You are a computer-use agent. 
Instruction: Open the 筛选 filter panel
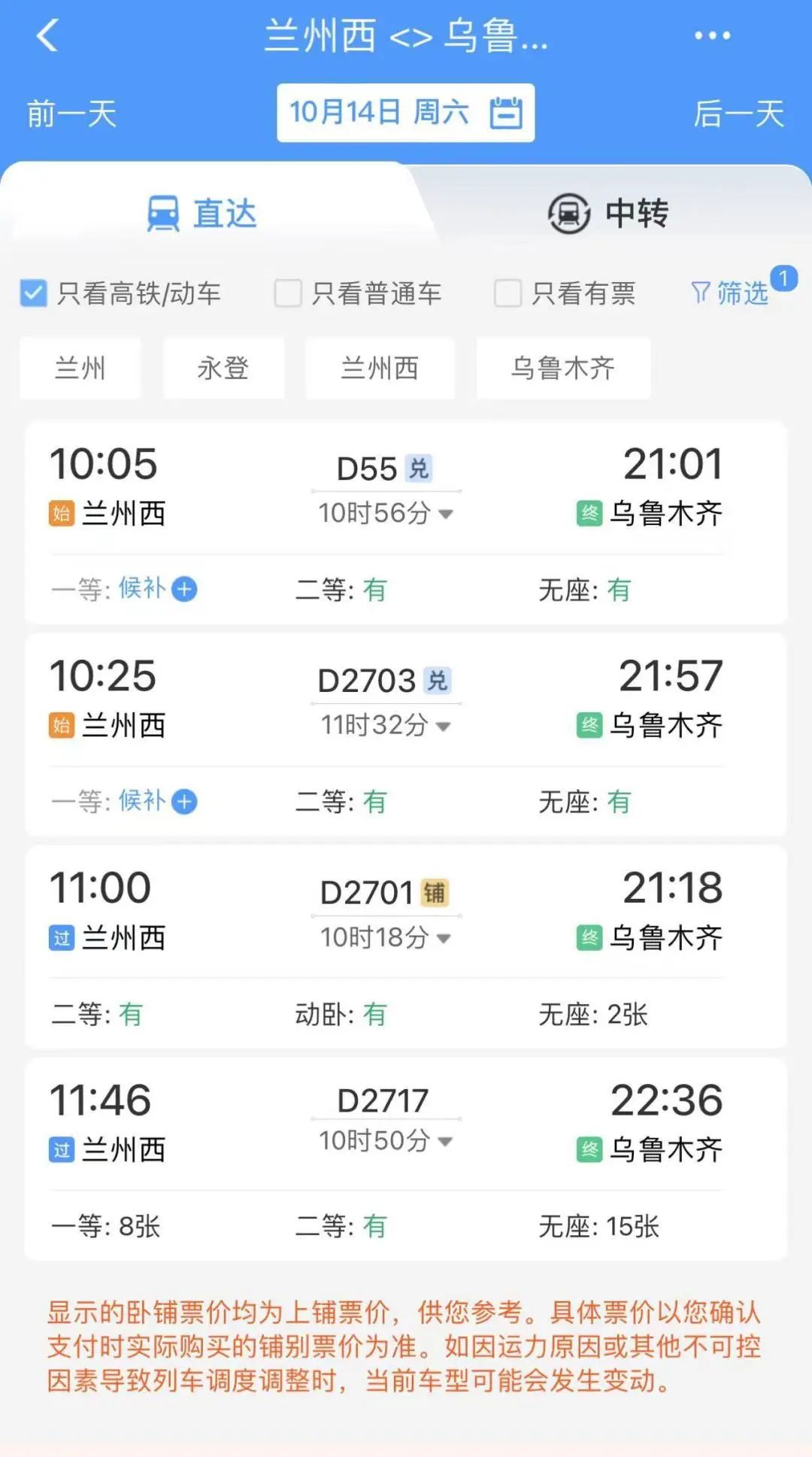coord(731,293)
